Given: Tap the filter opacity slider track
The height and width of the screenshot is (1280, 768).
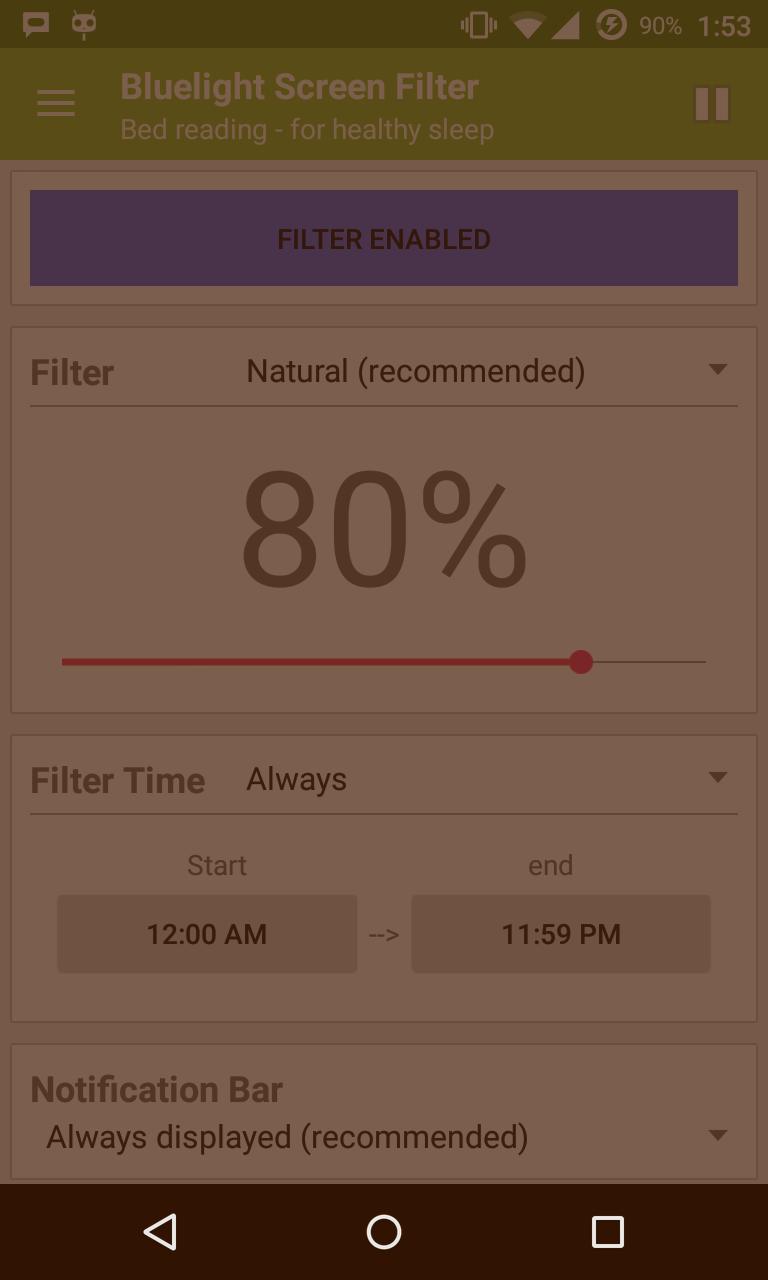Looking at the screenshot, I should (384, 662).
